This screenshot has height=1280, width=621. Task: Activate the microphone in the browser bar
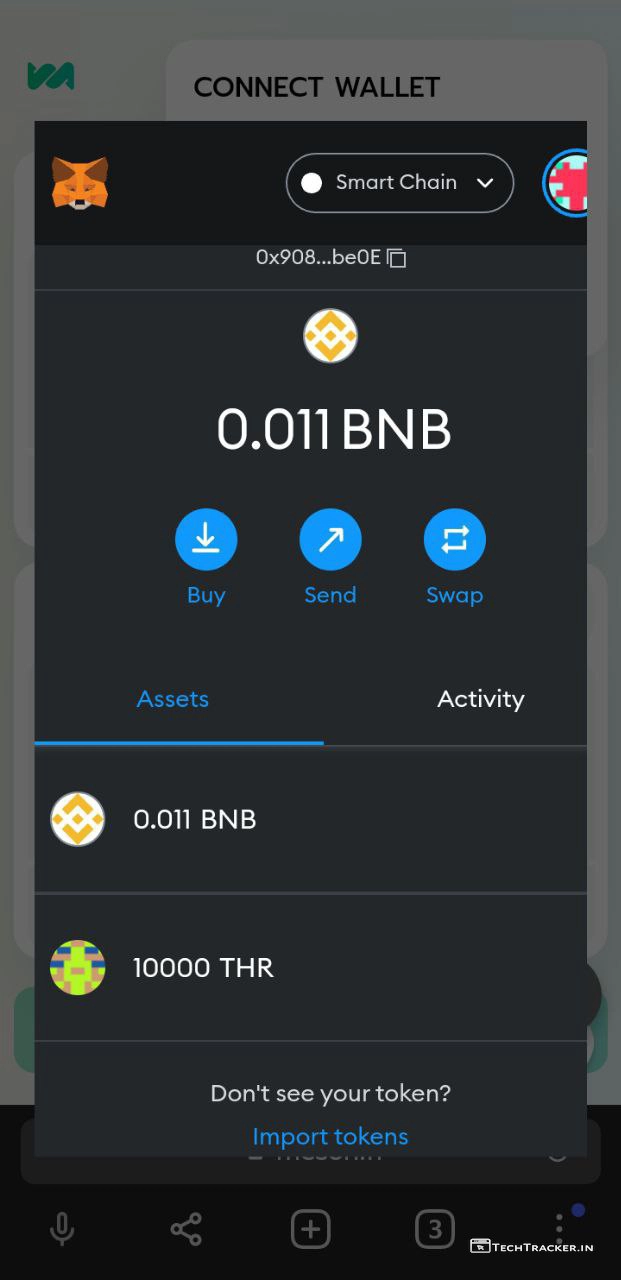pos(62,1229)
